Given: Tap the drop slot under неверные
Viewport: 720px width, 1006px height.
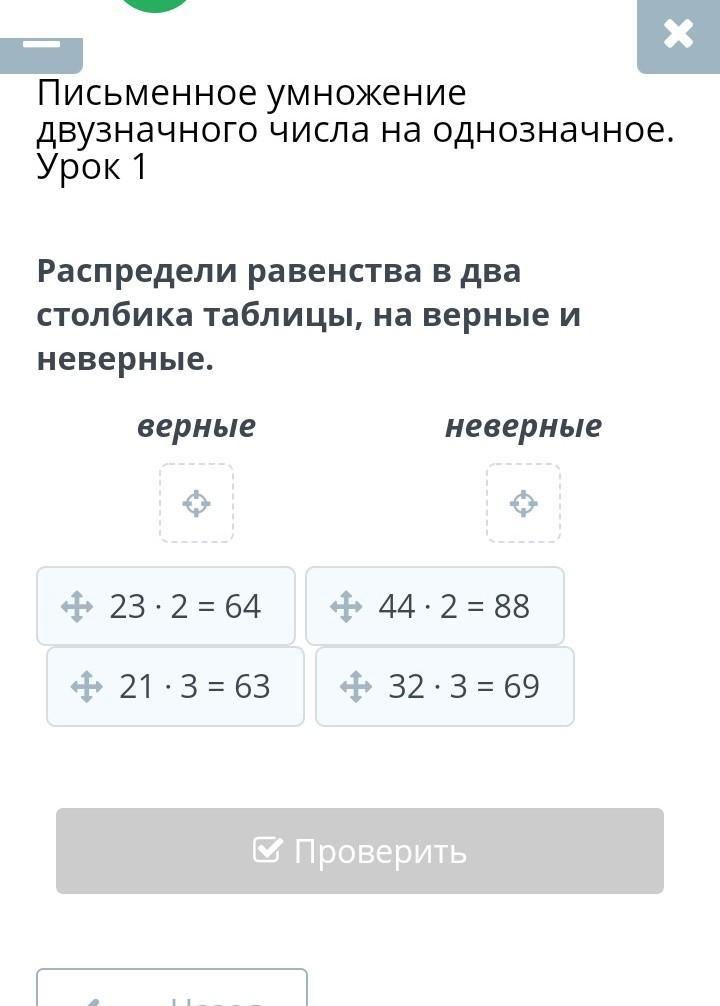Looking at the screenshot, I should (x=523, y=503).
